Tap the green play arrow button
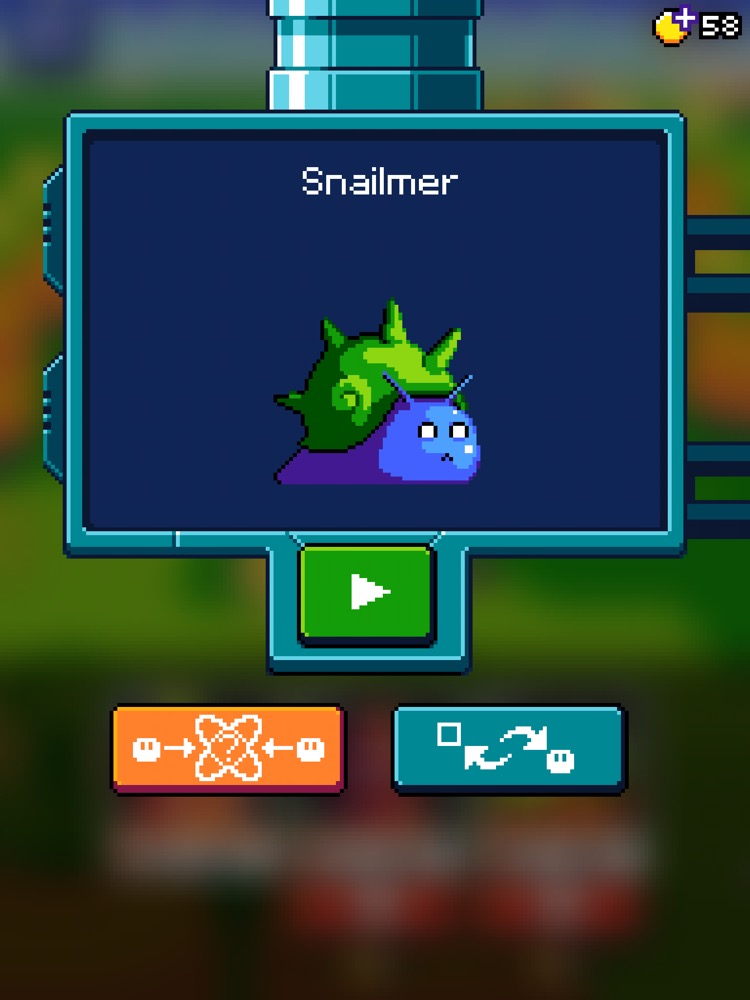This screenshot has height=1000, width=750. click(367, 593)
